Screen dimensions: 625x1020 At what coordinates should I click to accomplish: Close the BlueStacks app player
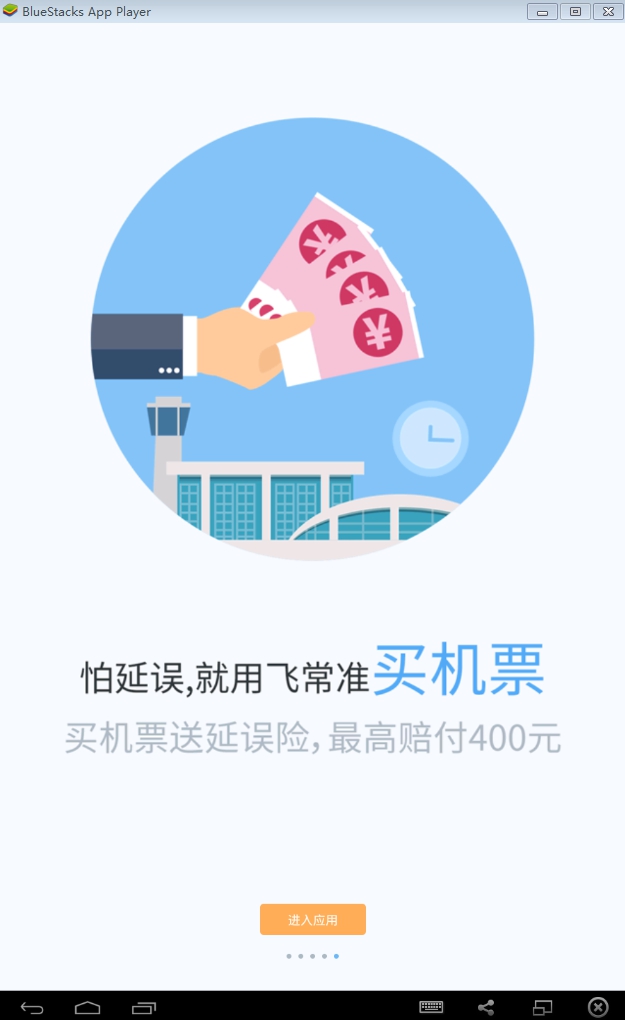pyautogui.click(x=598, y=1006)
